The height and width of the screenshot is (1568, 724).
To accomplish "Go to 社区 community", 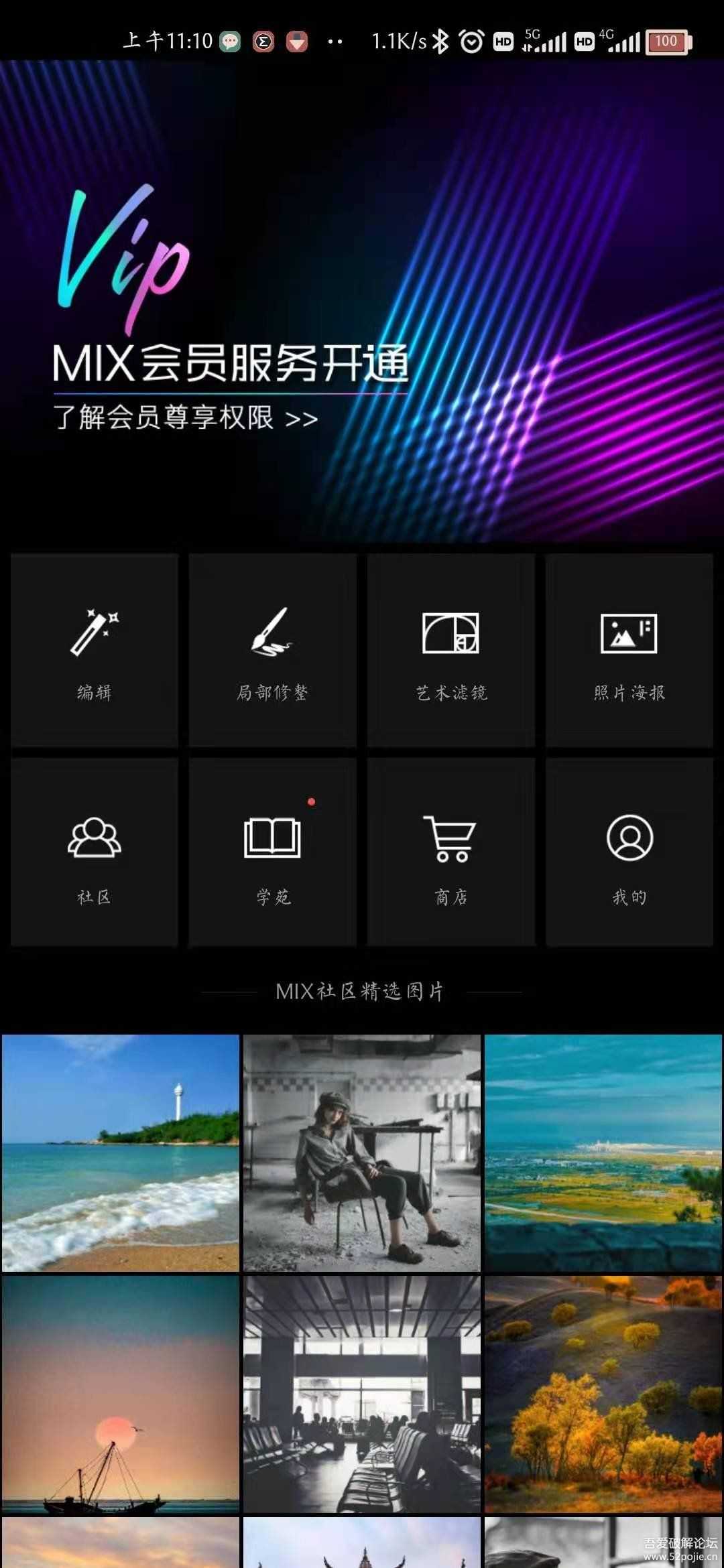I will (x=95, y=852).
